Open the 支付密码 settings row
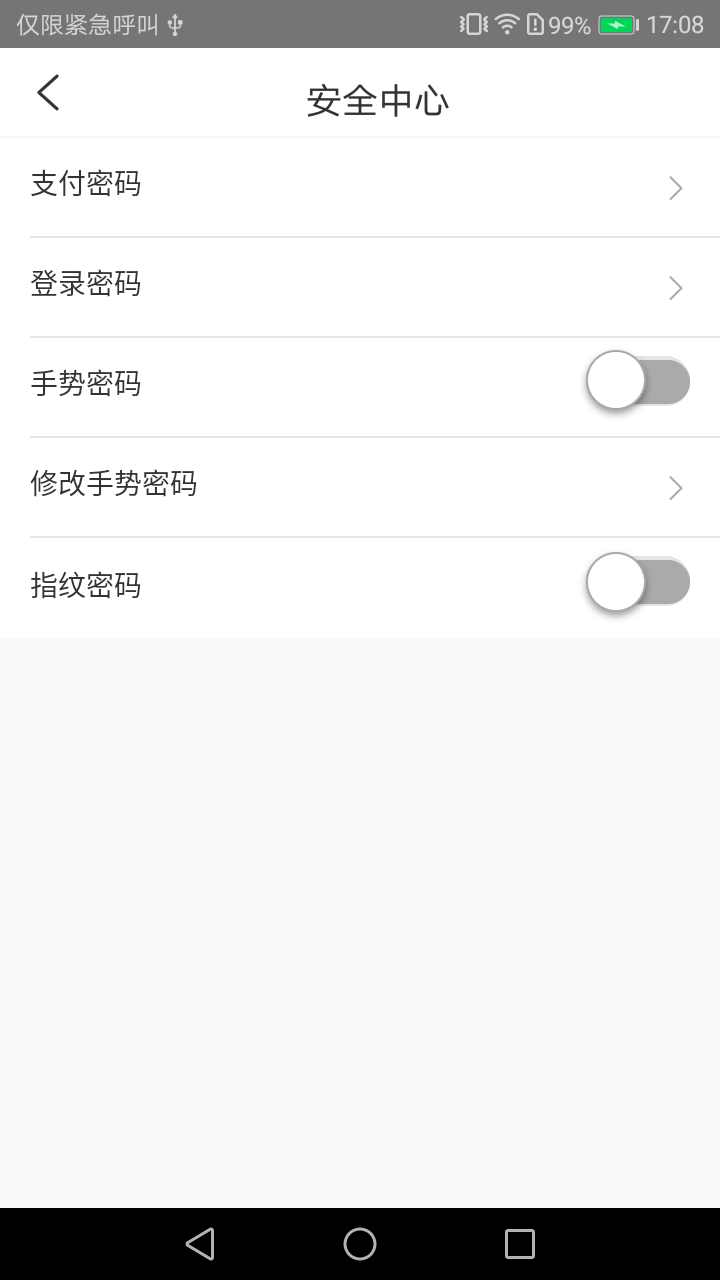 pyautogui.click(x=360, y=187)
